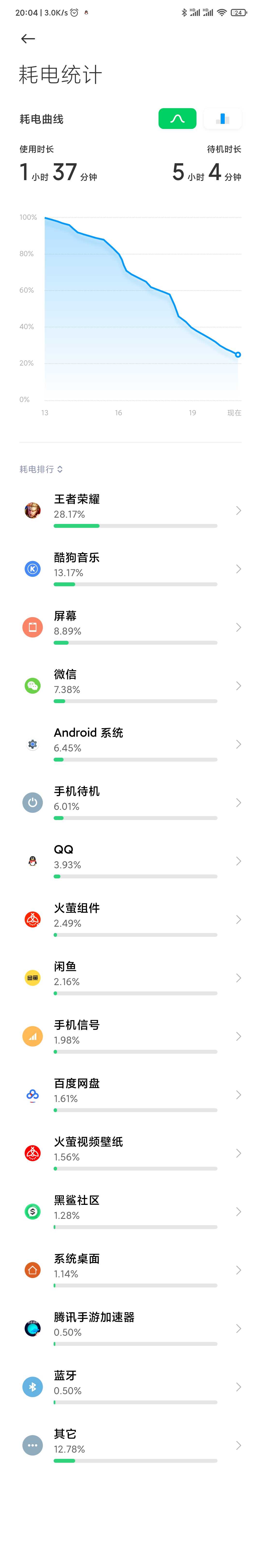
Task: Check 火萤视频壁纸 power usage
Action: [130, 1153]
